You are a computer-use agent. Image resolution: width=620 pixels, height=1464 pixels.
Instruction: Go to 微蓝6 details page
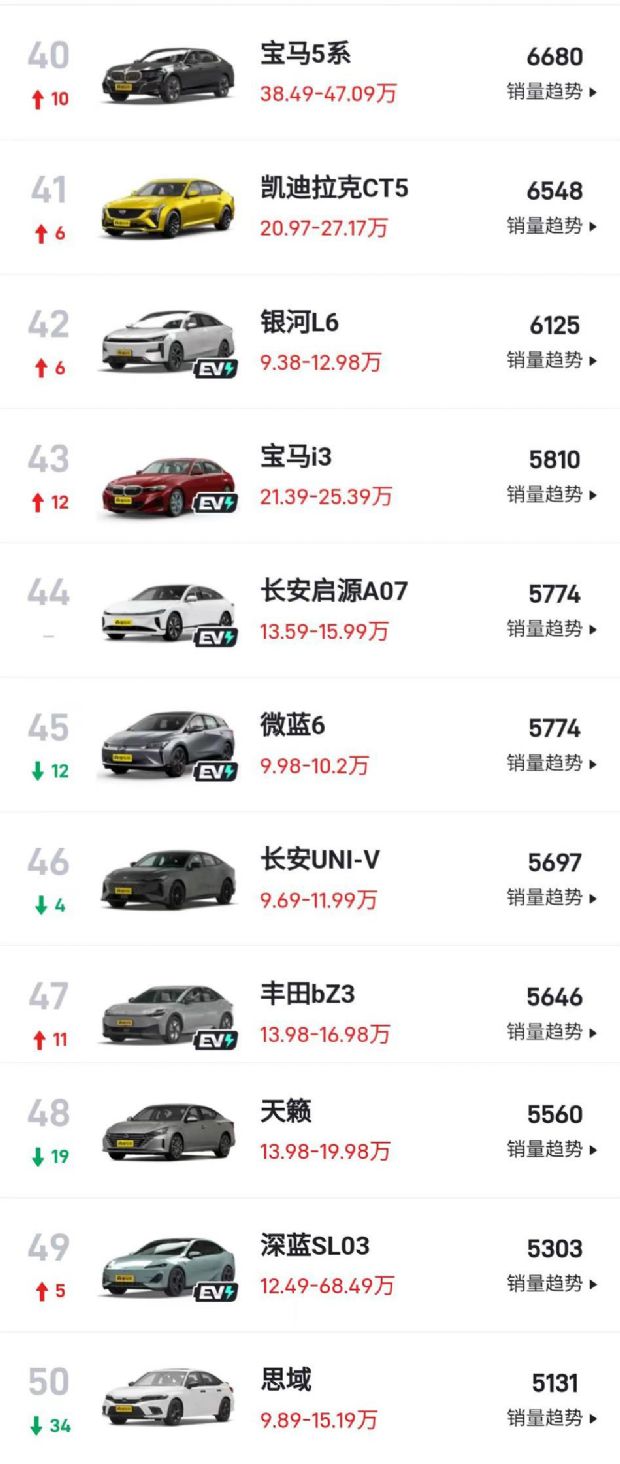pyautogui.click(x=292, y=726)
